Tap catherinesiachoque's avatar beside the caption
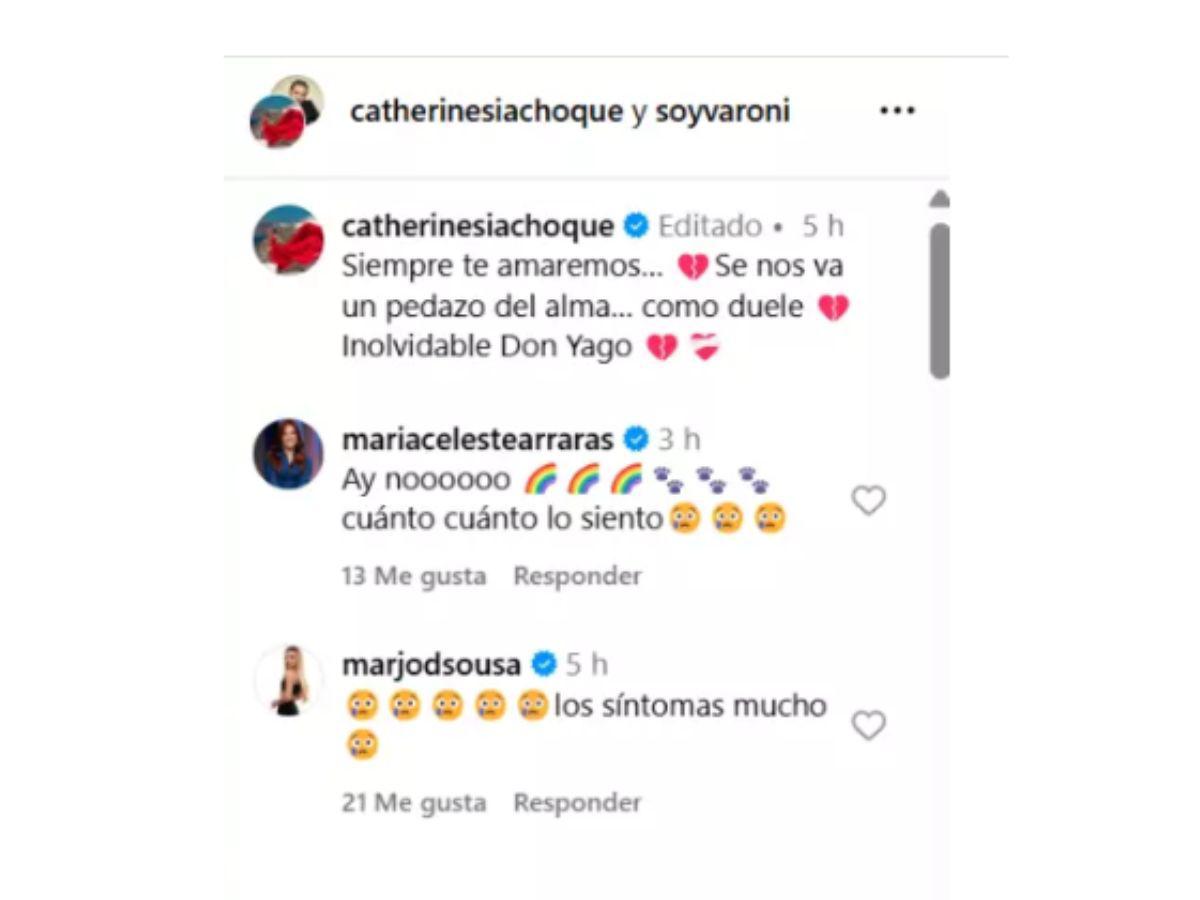The width and height of the screenshot is (1200, 900). [x=288, y=240]
